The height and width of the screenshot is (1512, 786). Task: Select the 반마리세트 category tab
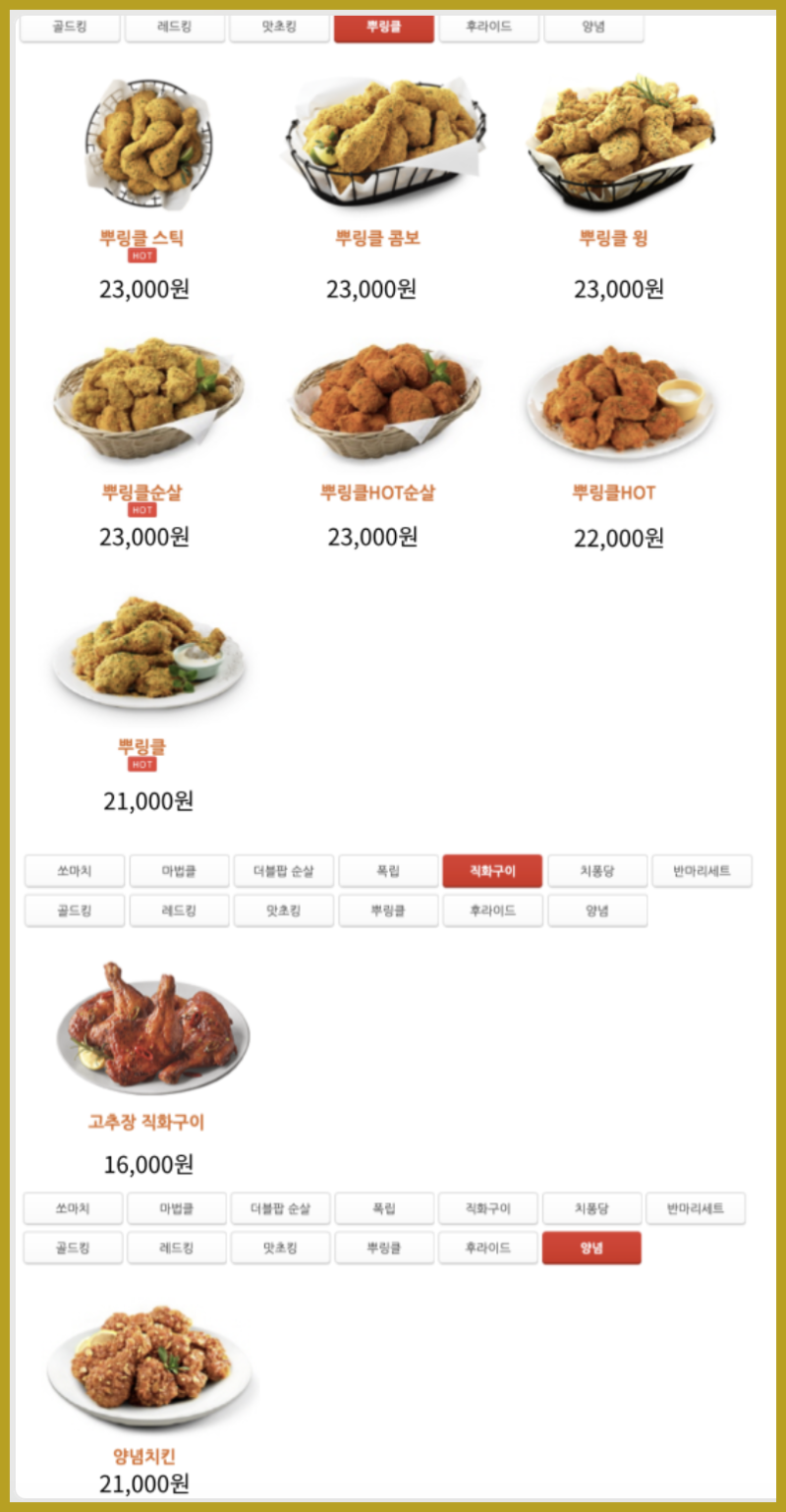point(702,870)
